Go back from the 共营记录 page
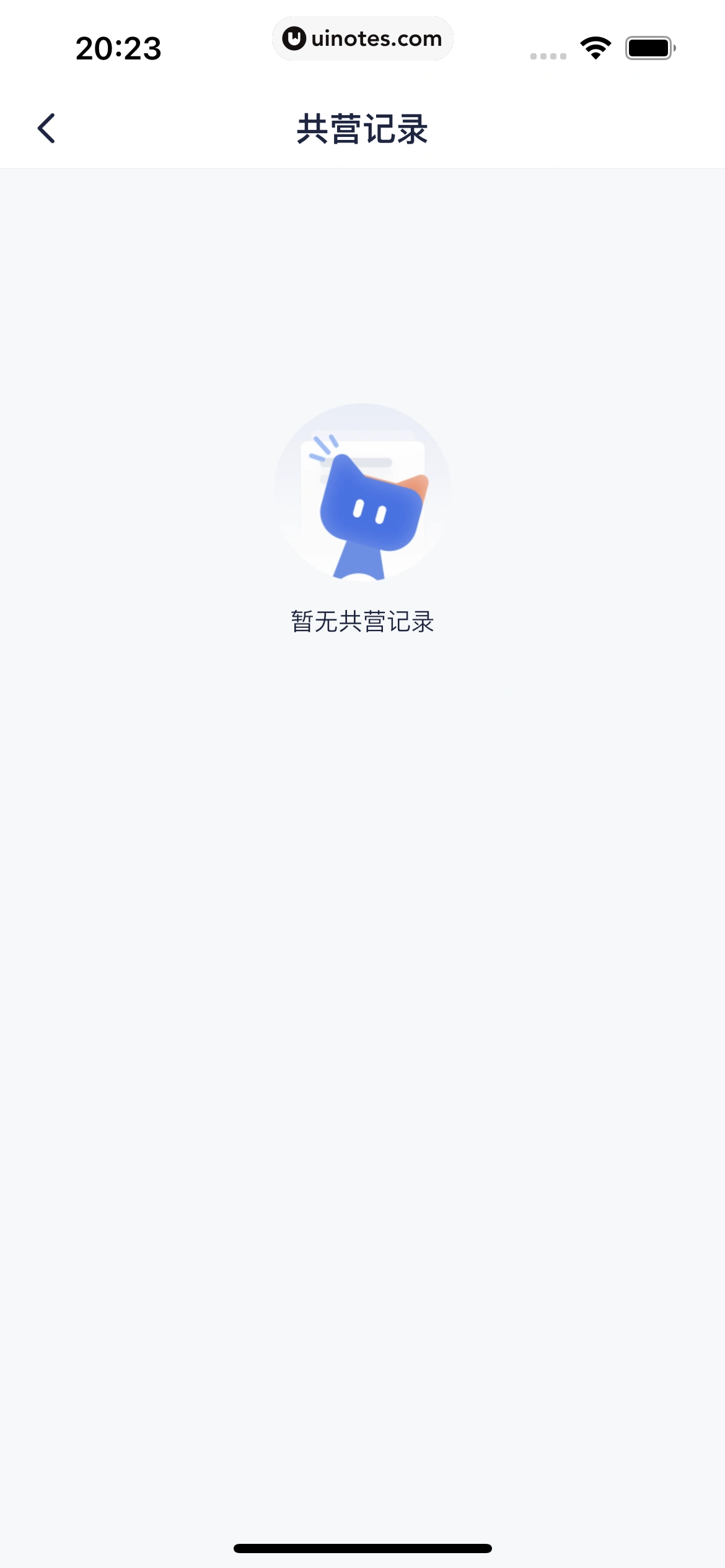725x1568 pixels. coord(46,128)
